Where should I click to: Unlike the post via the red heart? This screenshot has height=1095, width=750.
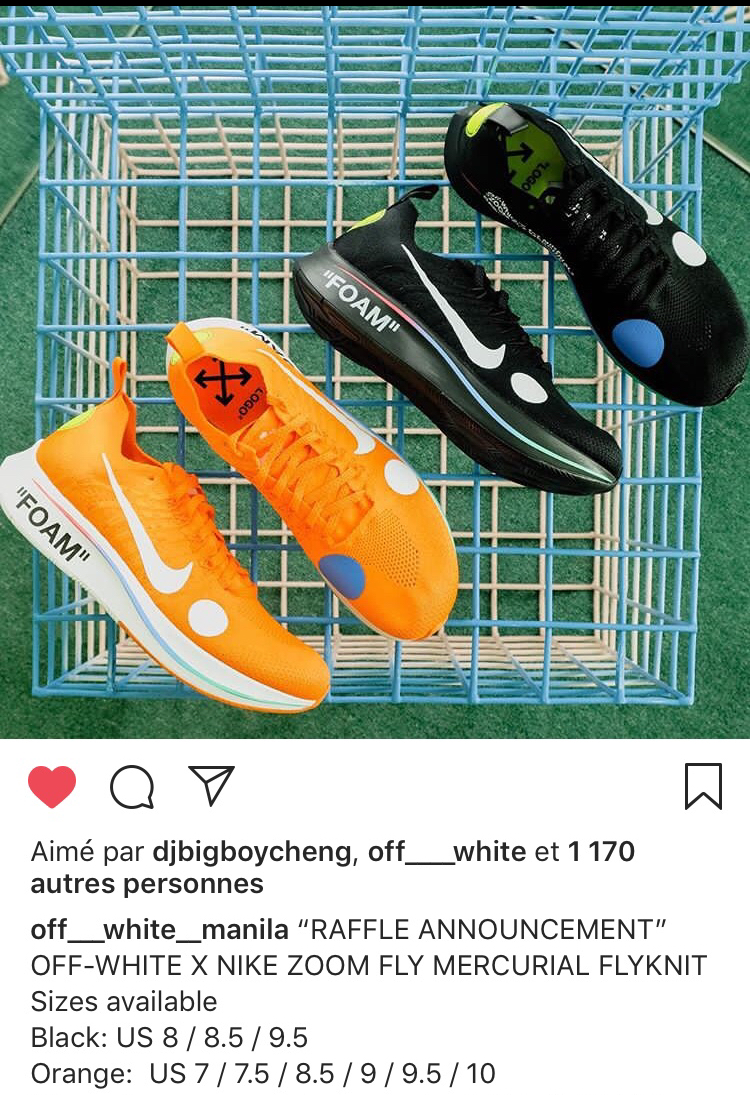pyautogui.click(x=52, y=787)
